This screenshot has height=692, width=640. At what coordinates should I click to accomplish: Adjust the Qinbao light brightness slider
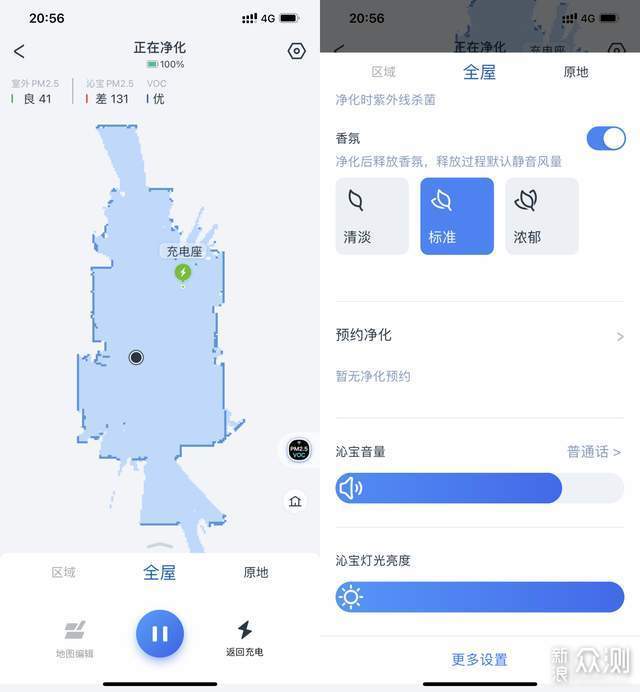[480, 597]
